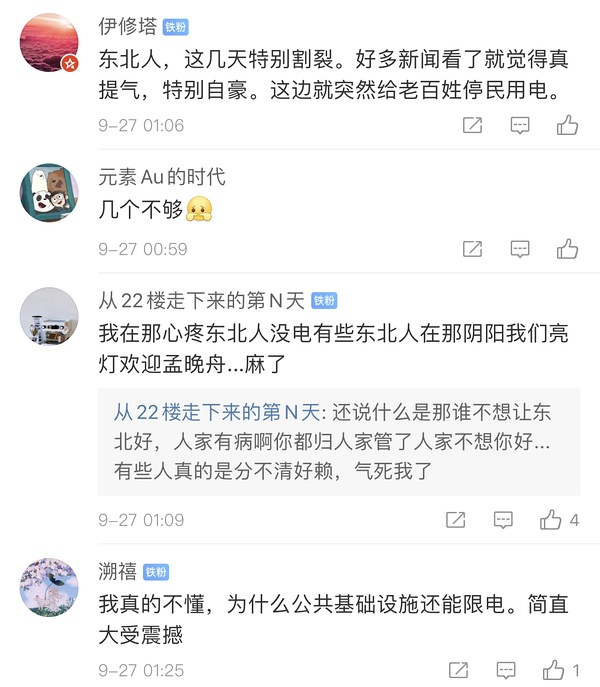Open 溯禧's profile avatar
This screenshot has height=687, width=600.
pyautogui.click(x=49, y=587)
